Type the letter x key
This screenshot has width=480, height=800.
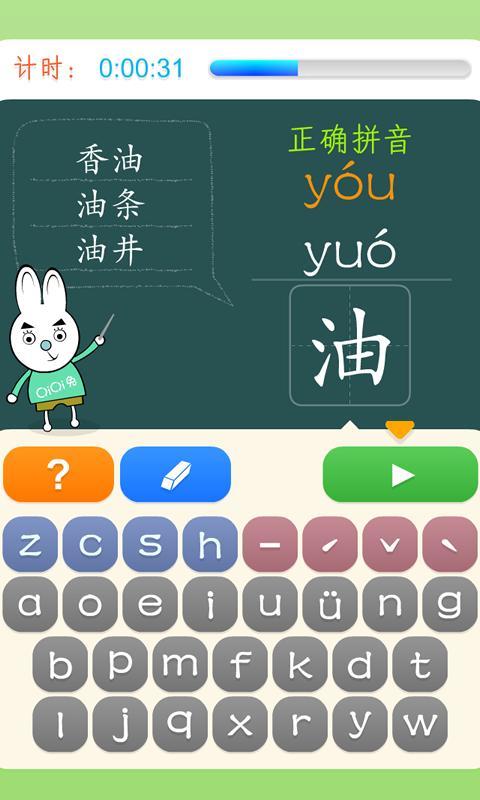pos(240,724)
